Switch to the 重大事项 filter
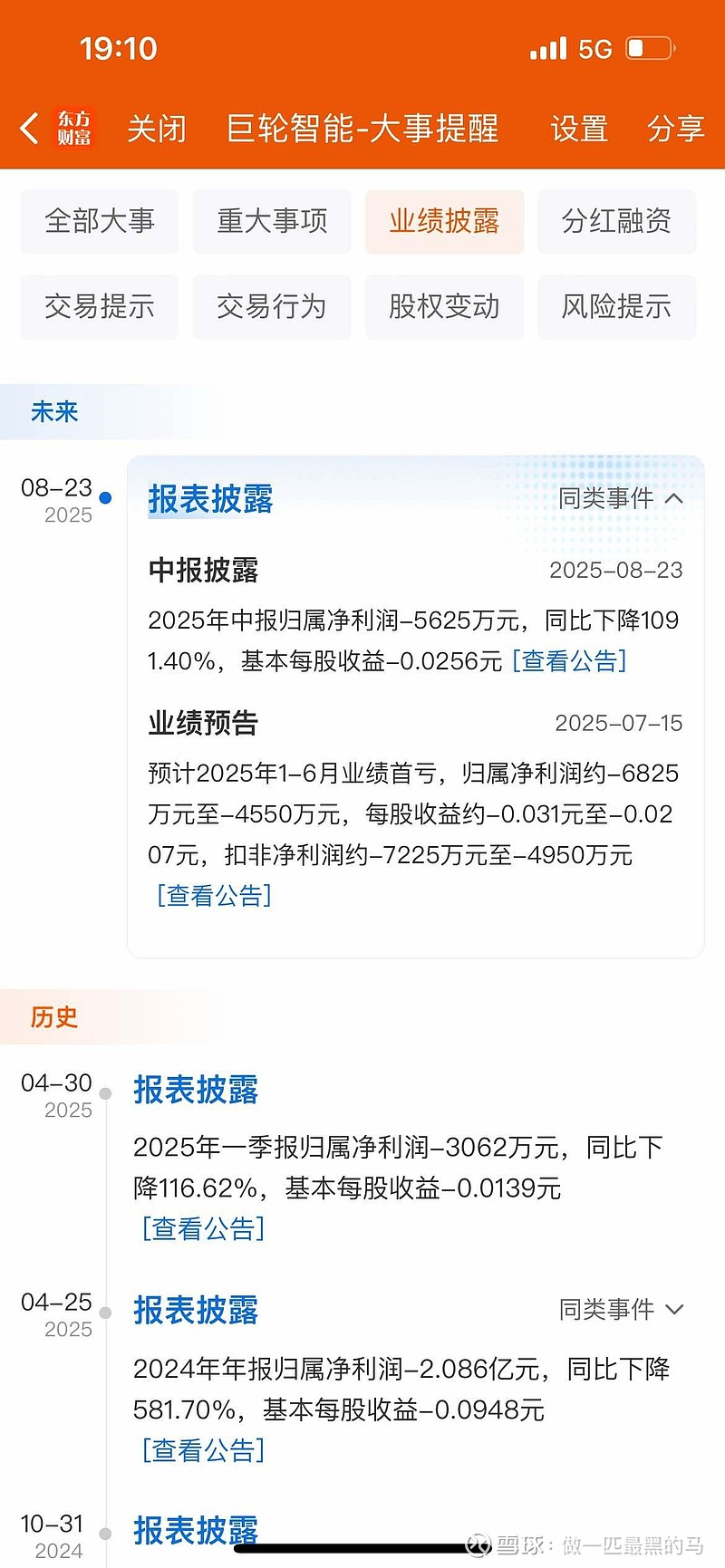This screenshot has height=1568, width=725. [x=272, y=221]
